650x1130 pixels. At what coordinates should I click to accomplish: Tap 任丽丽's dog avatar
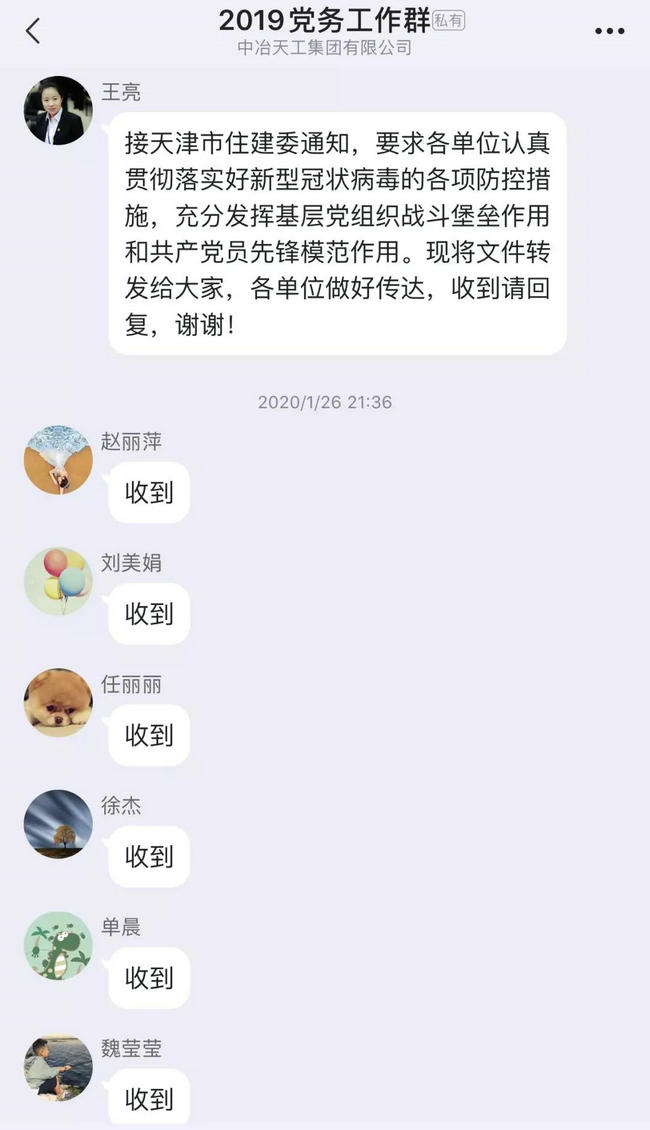pyautogui.click(x=58, y=703)
